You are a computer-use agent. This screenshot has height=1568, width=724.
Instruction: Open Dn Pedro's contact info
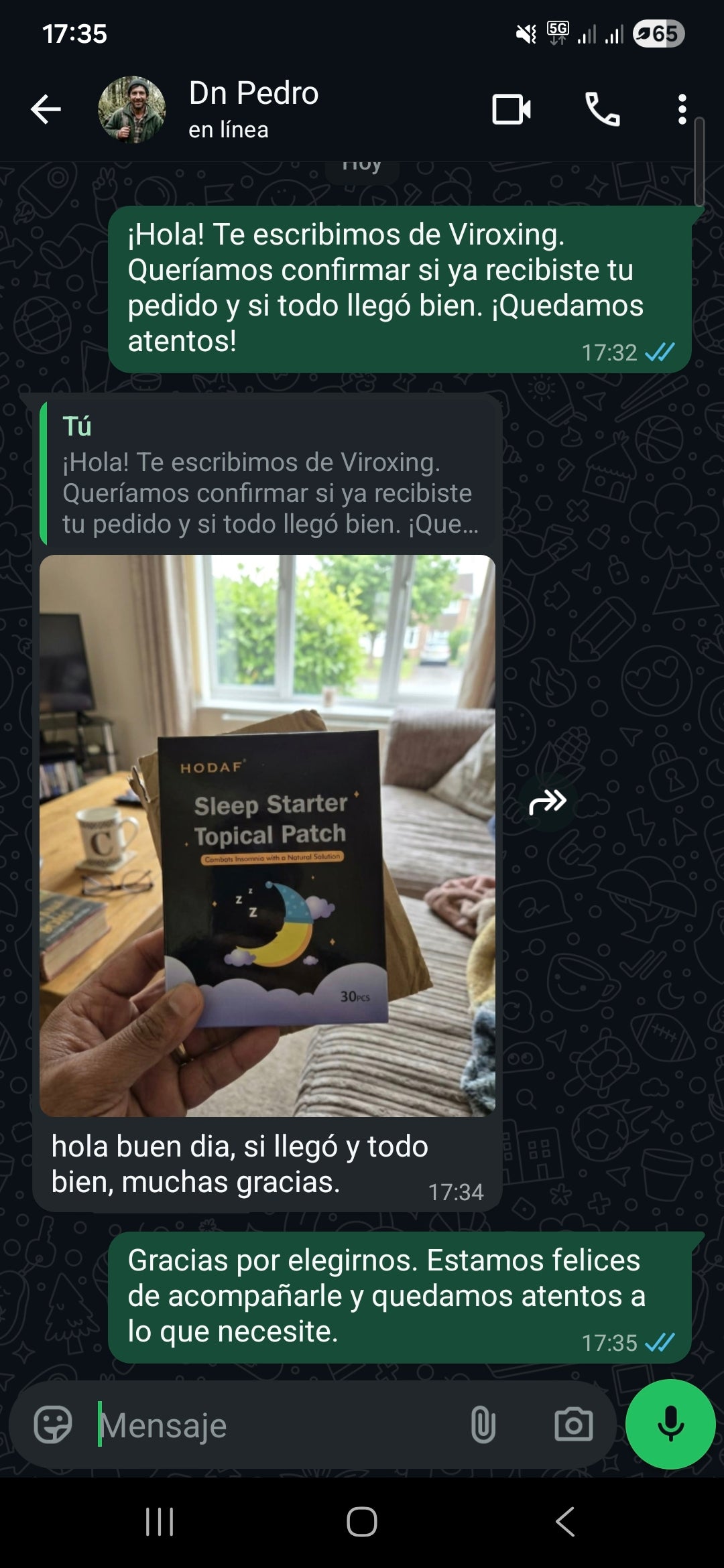point(253,109)
